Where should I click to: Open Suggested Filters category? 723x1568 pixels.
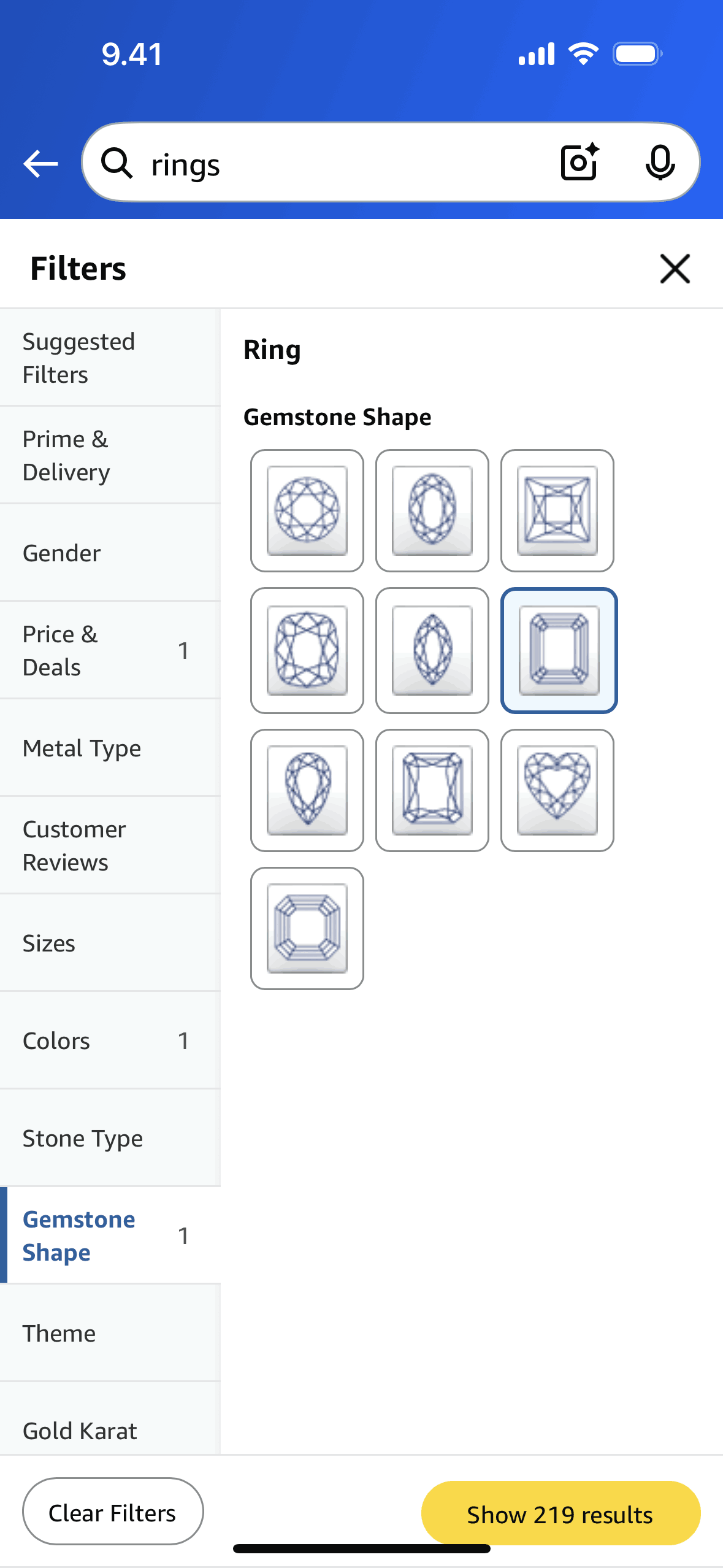[x=110, y=358]
